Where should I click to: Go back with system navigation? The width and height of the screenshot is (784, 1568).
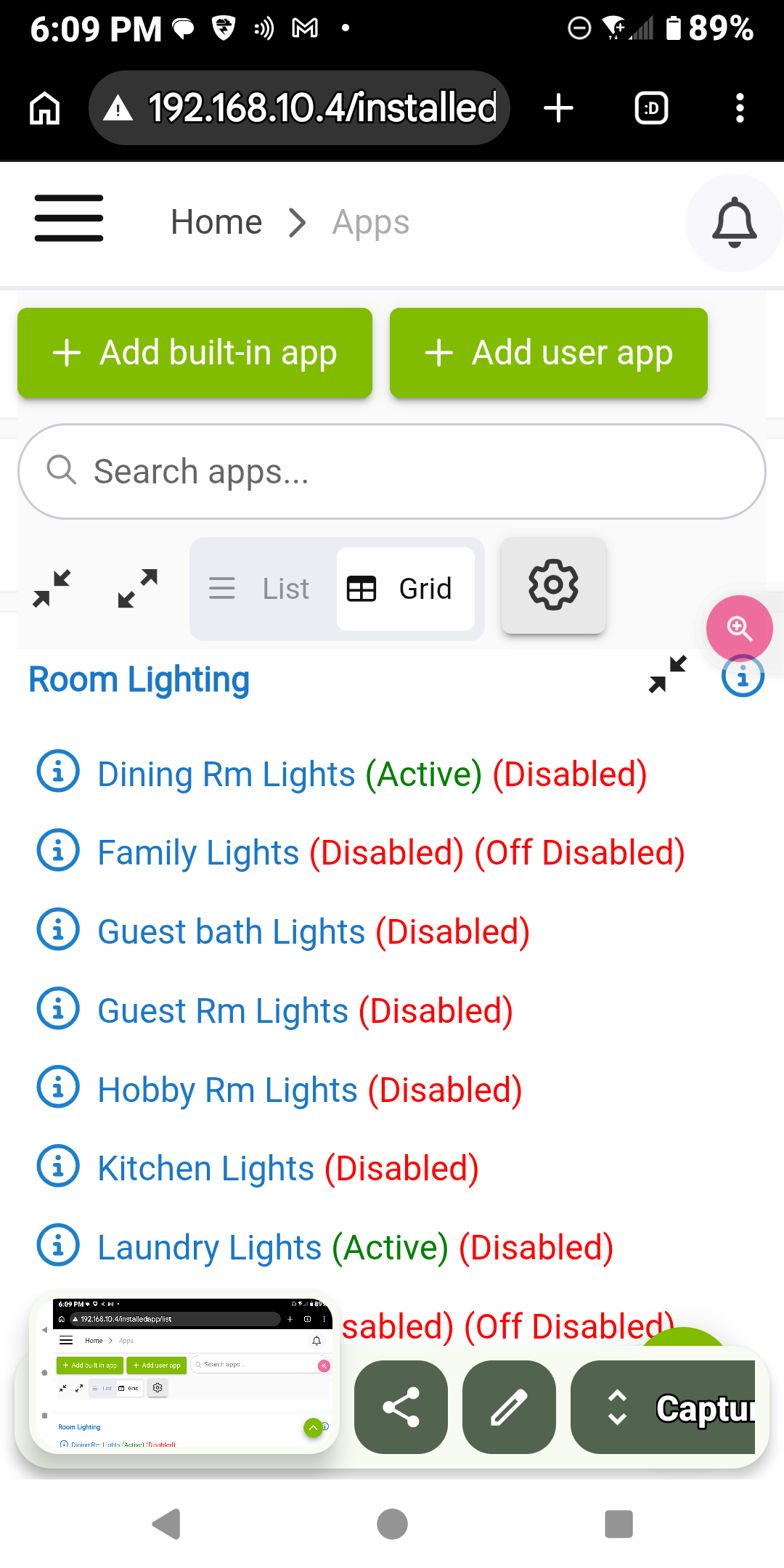pyautogui.click(x=166, y=1524)
